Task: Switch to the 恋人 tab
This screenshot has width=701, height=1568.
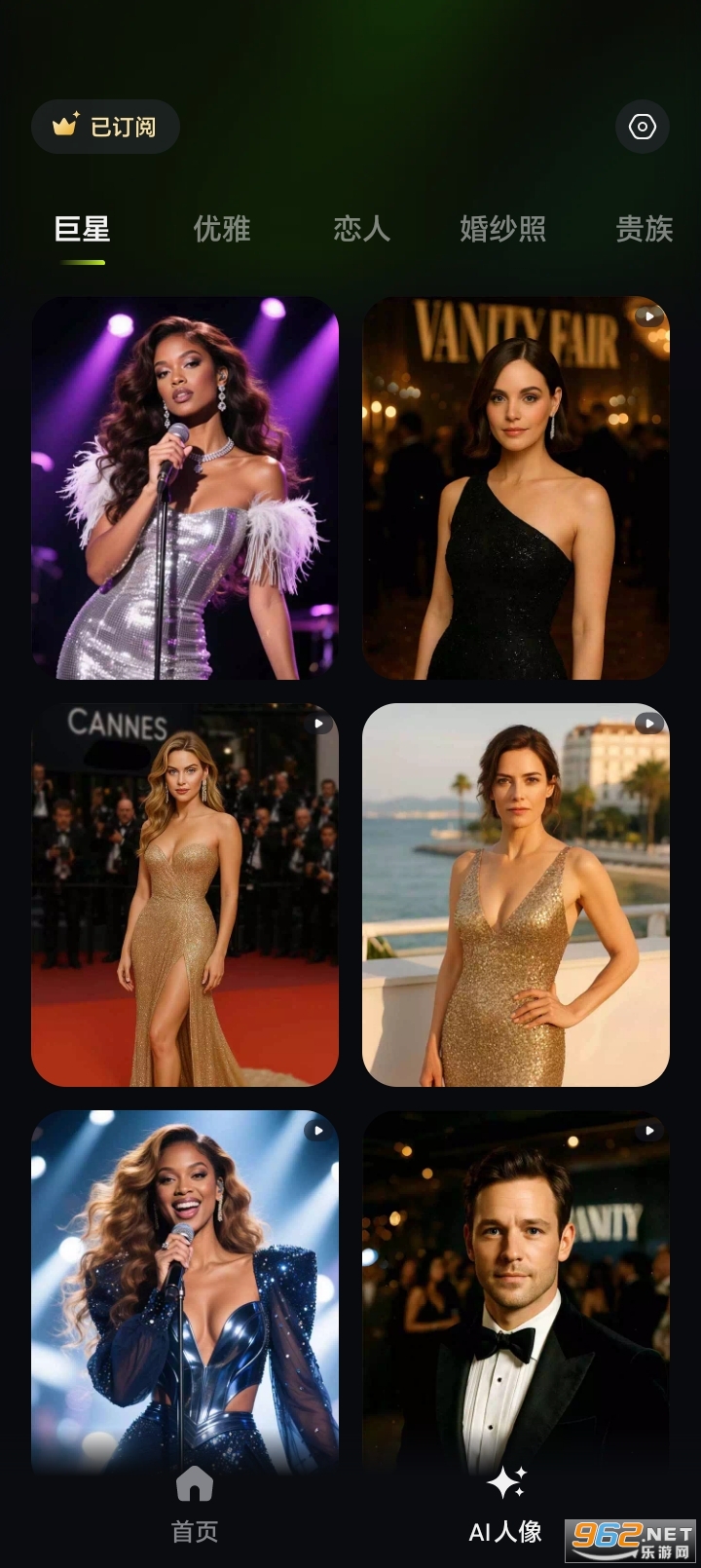Action: [361, 230]
